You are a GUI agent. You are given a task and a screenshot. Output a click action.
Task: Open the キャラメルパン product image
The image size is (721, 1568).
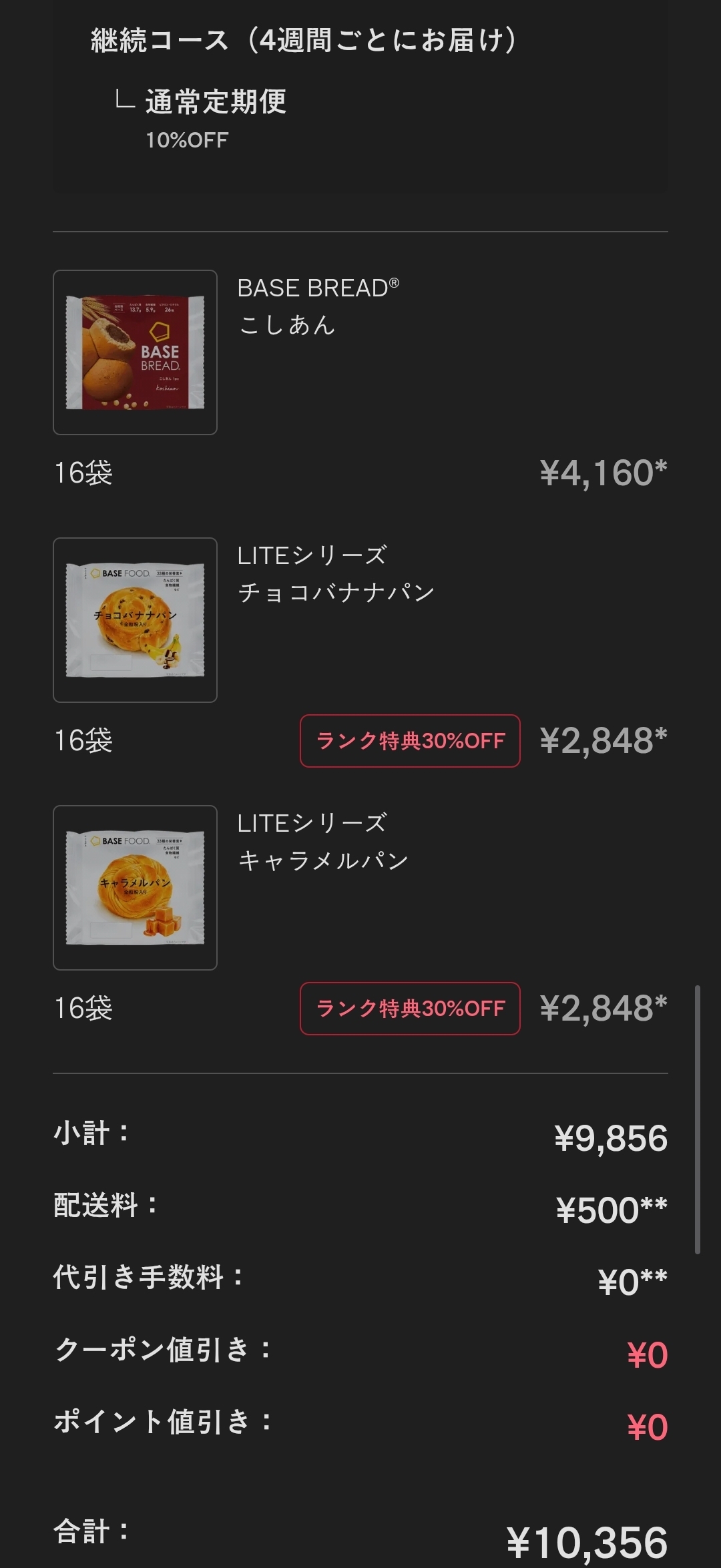[135, 888]
